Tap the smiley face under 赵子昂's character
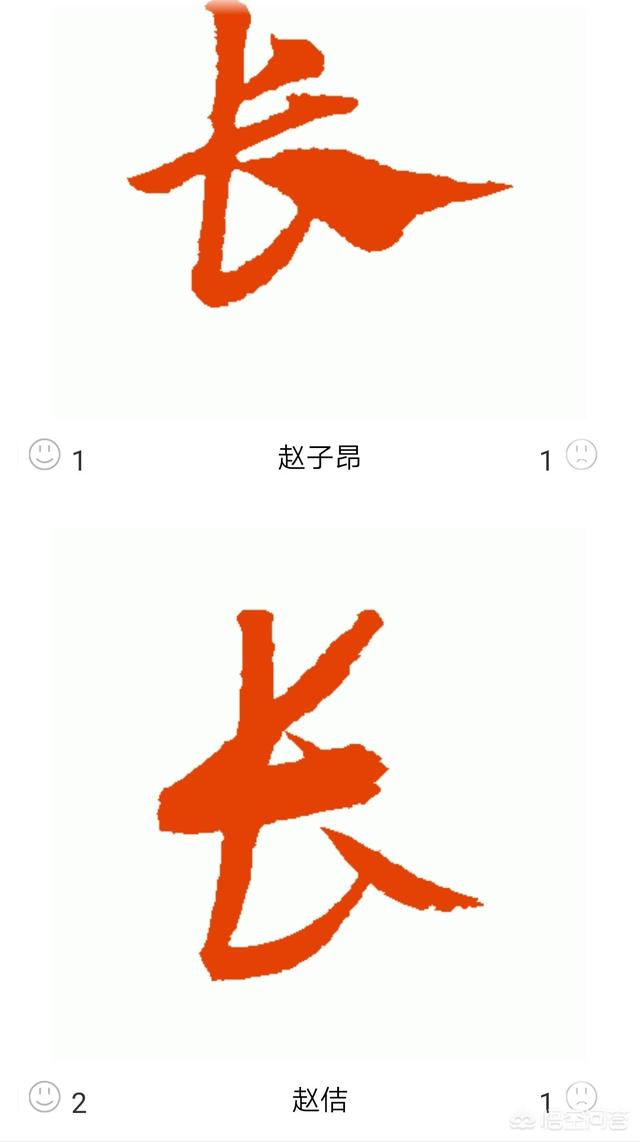This screenshot has height=1142, width=640. [x=44, y=455]
